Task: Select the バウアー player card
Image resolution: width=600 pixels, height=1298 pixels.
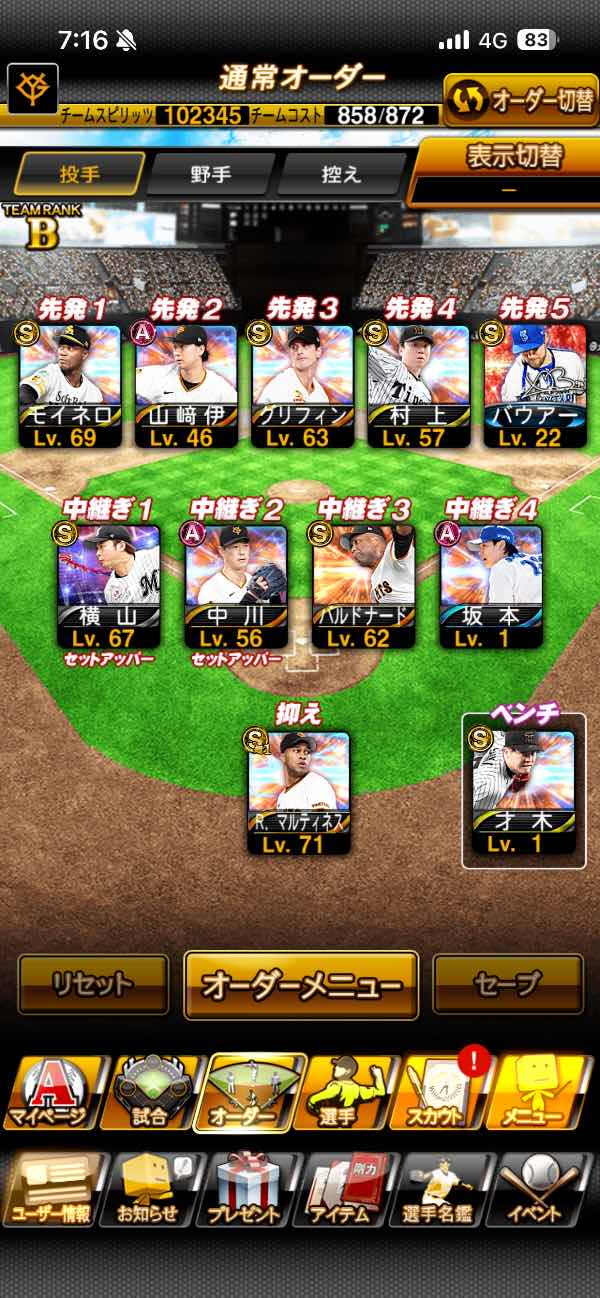Action: click(x=535, y=385)
